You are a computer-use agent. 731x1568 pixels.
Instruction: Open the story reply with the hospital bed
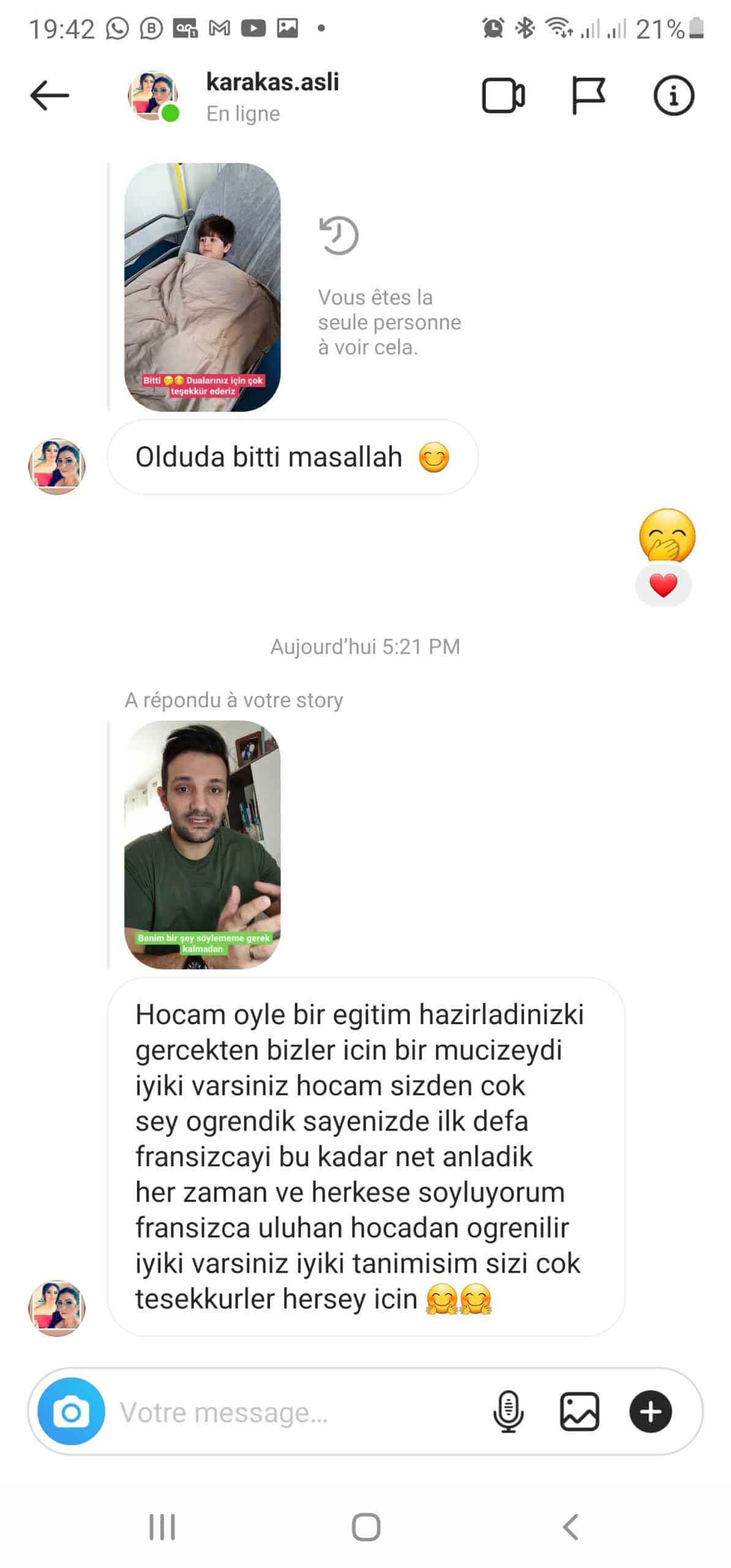click(202, 287)
